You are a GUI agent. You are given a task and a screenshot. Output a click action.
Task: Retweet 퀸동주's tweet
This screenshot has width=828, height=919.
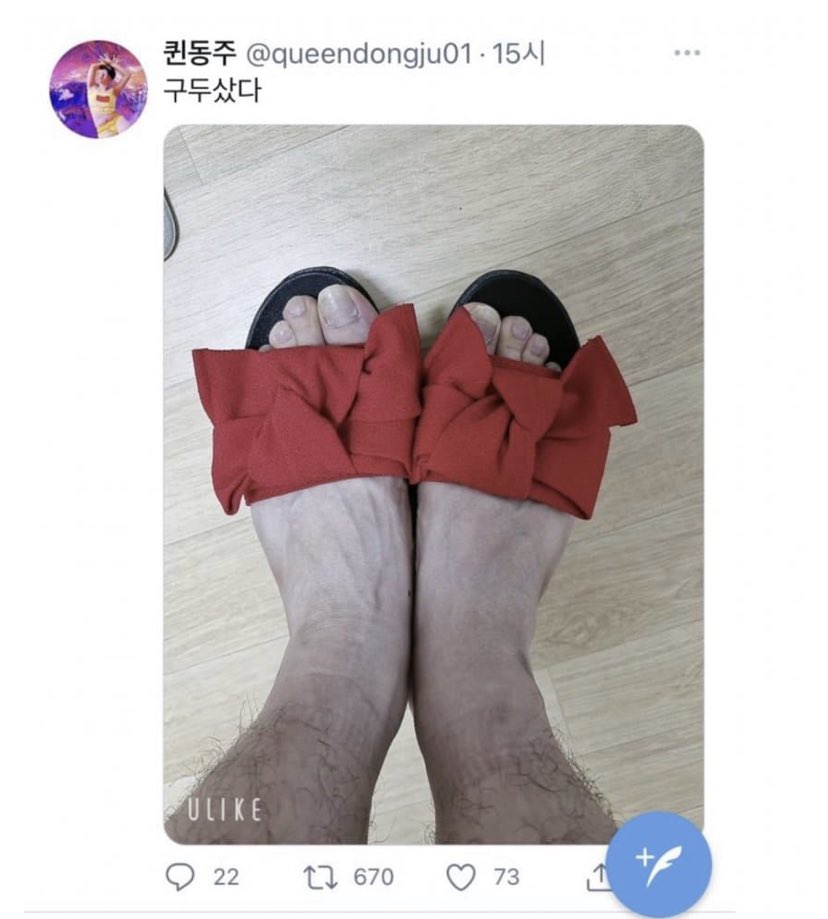click(x=322, y=877)
